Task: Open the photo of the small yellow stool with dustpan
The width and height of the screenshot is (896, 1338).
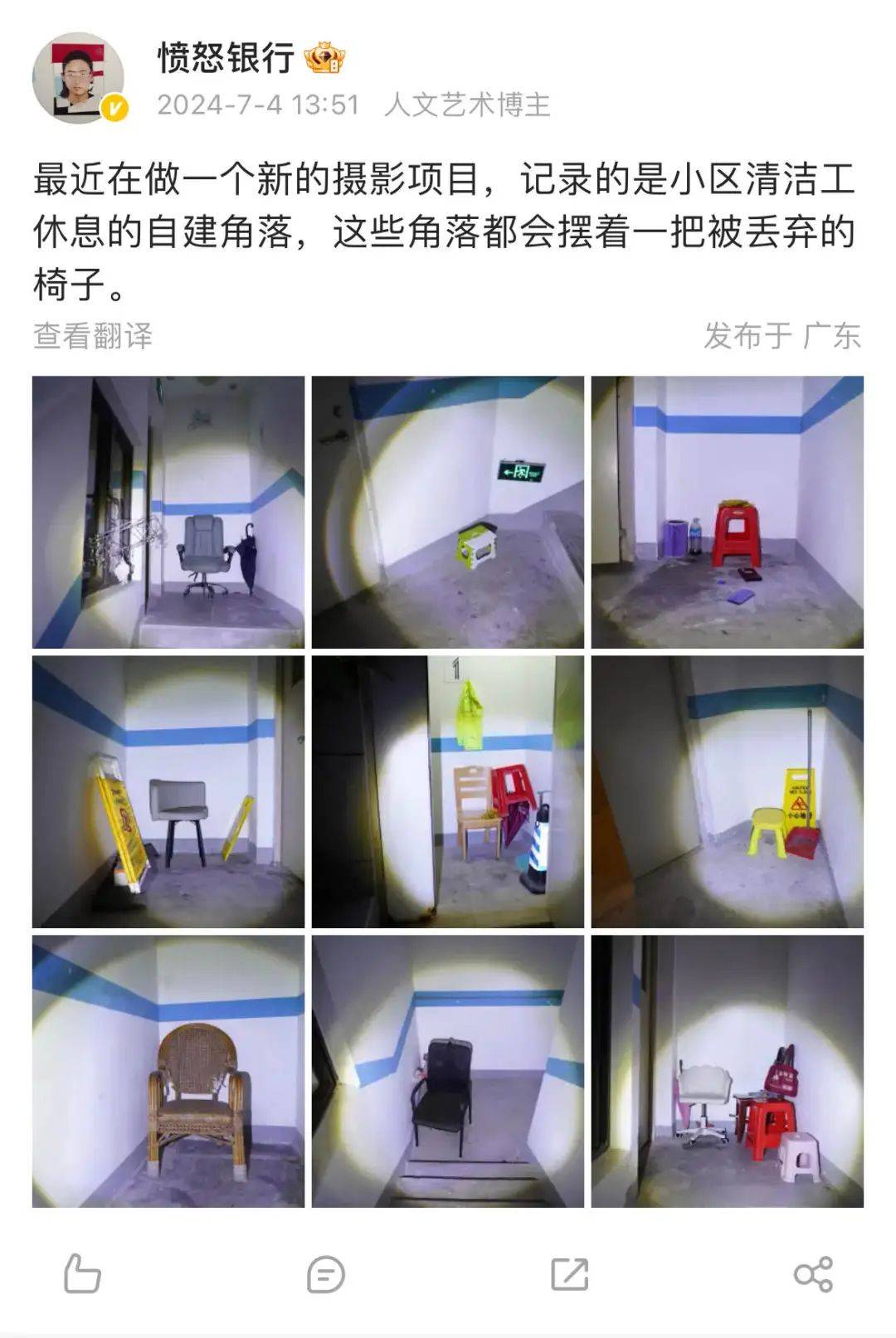Action: pyautogui.click(x=727, y=791)
